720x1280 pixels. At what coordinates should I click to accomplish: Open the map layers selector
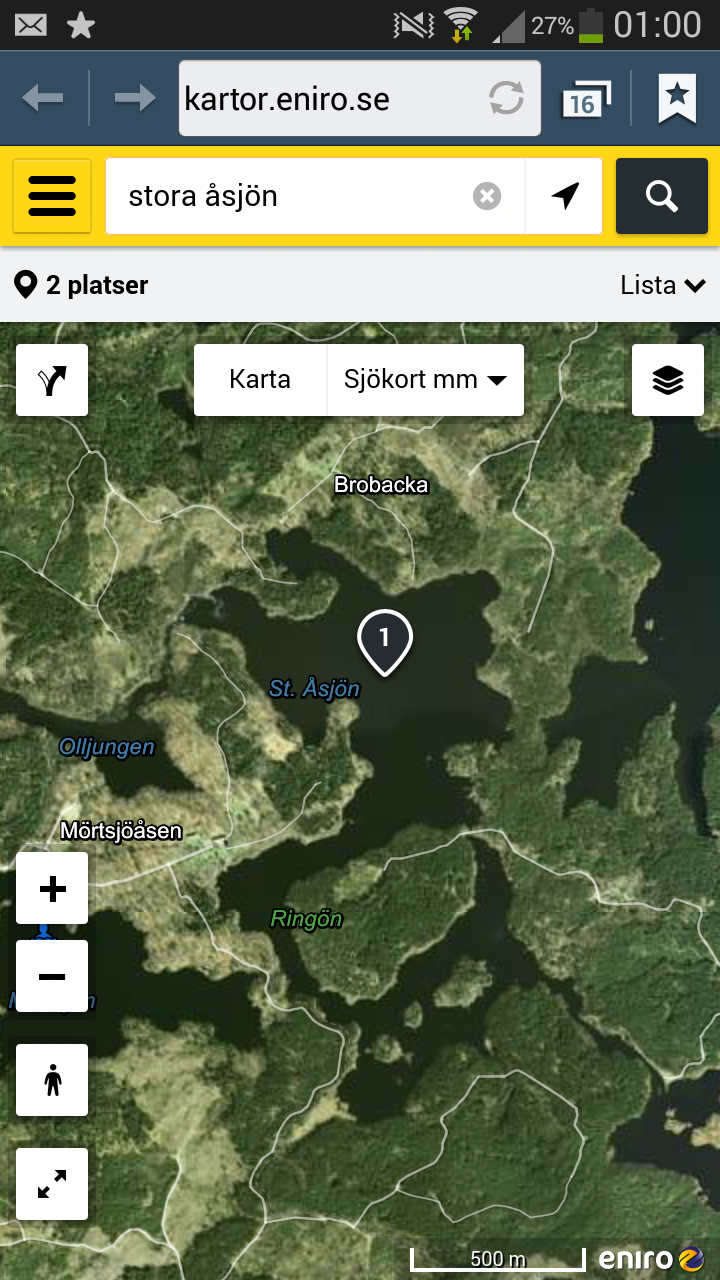tap(668, 380)
